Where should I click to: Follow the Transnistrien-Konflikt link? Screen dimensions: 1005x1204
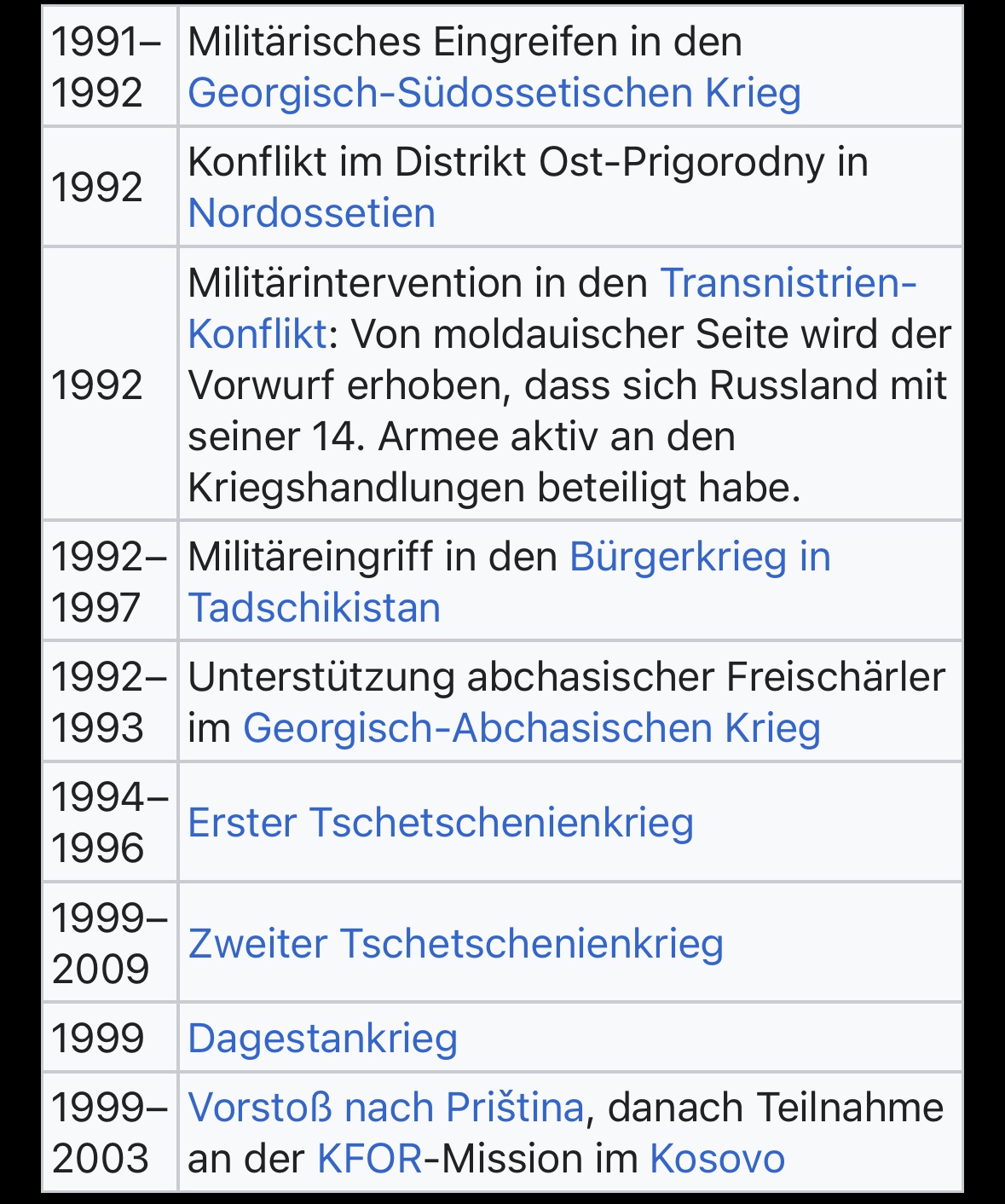[x=788, y=283]
